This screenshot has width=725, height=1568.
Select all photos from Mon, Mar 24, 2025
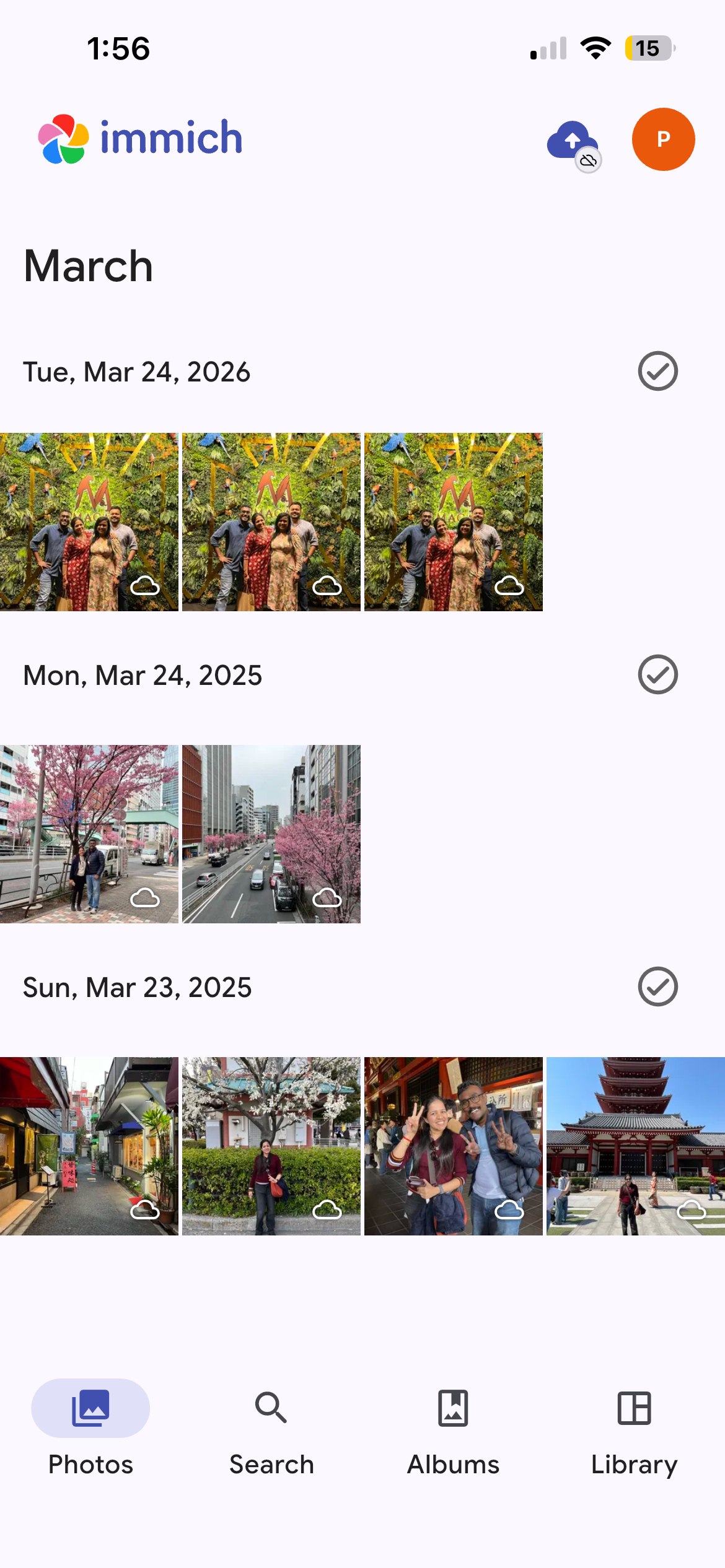[x=657, y=674]
